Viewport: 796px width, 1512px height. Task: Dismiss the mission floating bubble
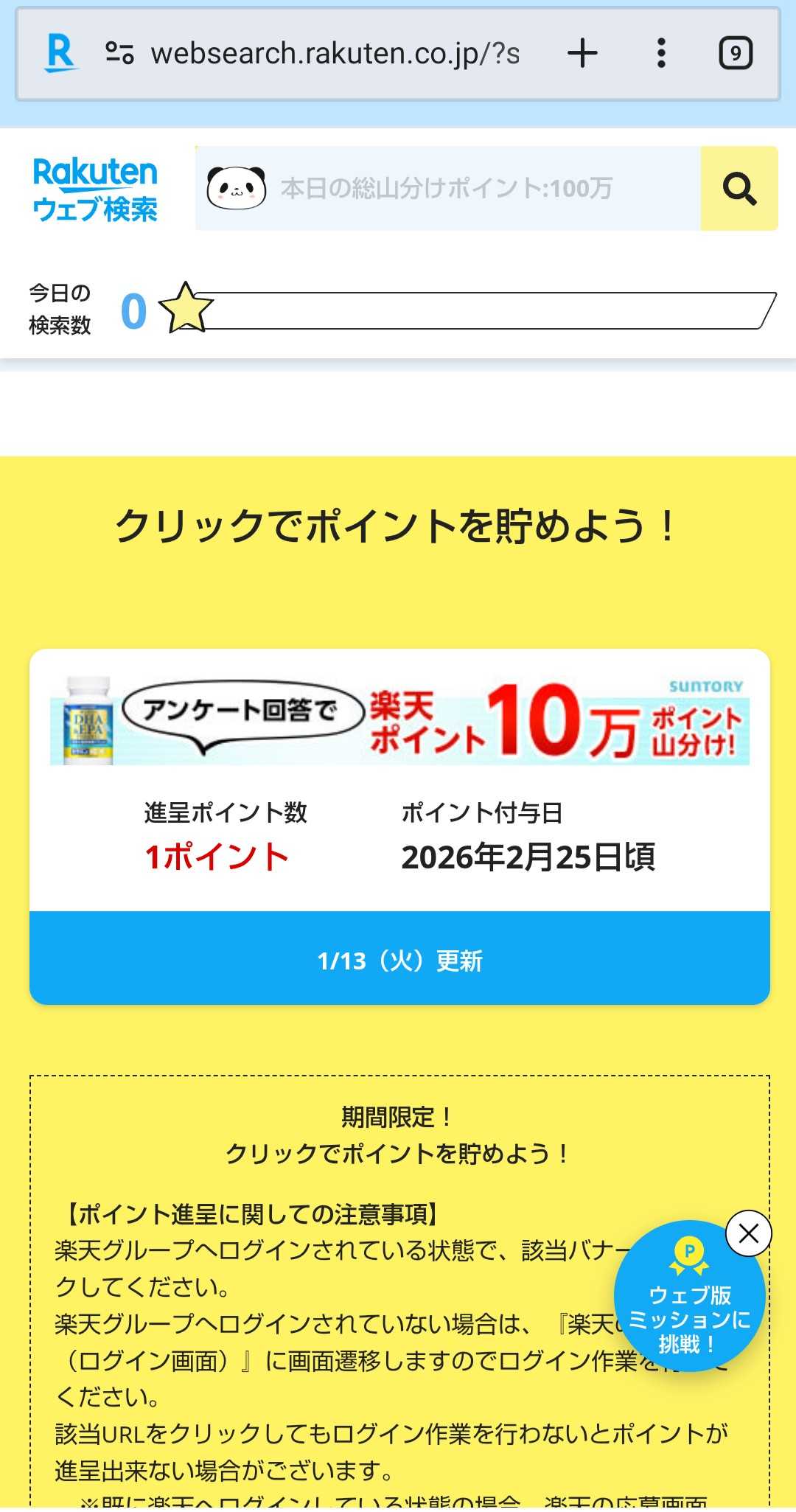[748, 1233]
